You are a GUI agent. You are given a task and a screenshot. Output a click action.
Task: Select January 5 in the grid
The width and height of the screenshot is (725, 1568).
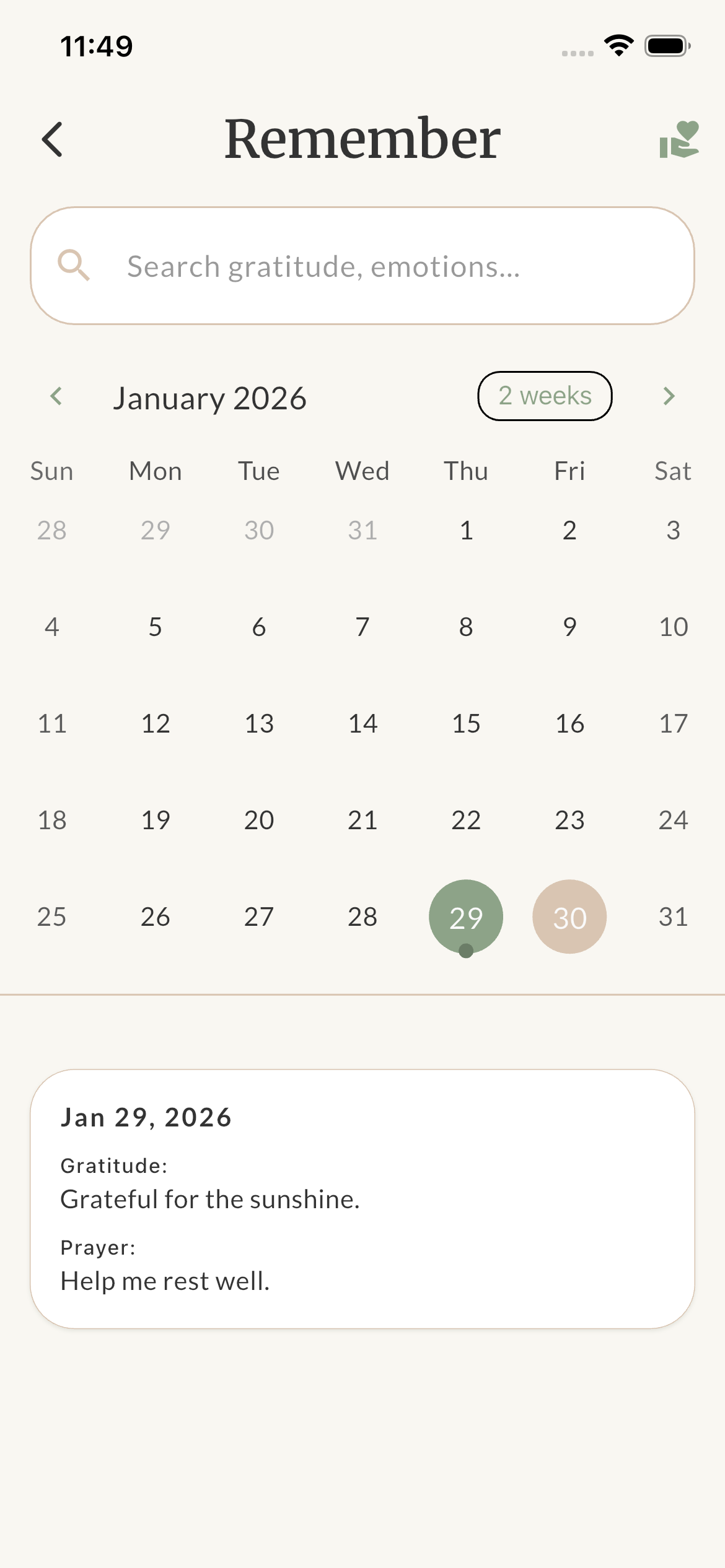(x=155, y=626)
